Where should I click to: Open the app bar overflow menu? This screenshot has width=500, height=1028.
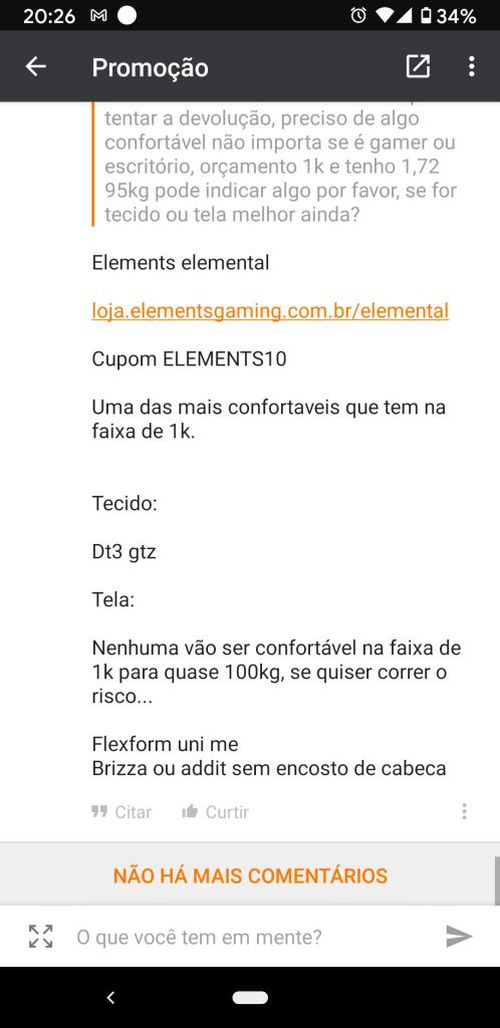click(x=471, y=67)
